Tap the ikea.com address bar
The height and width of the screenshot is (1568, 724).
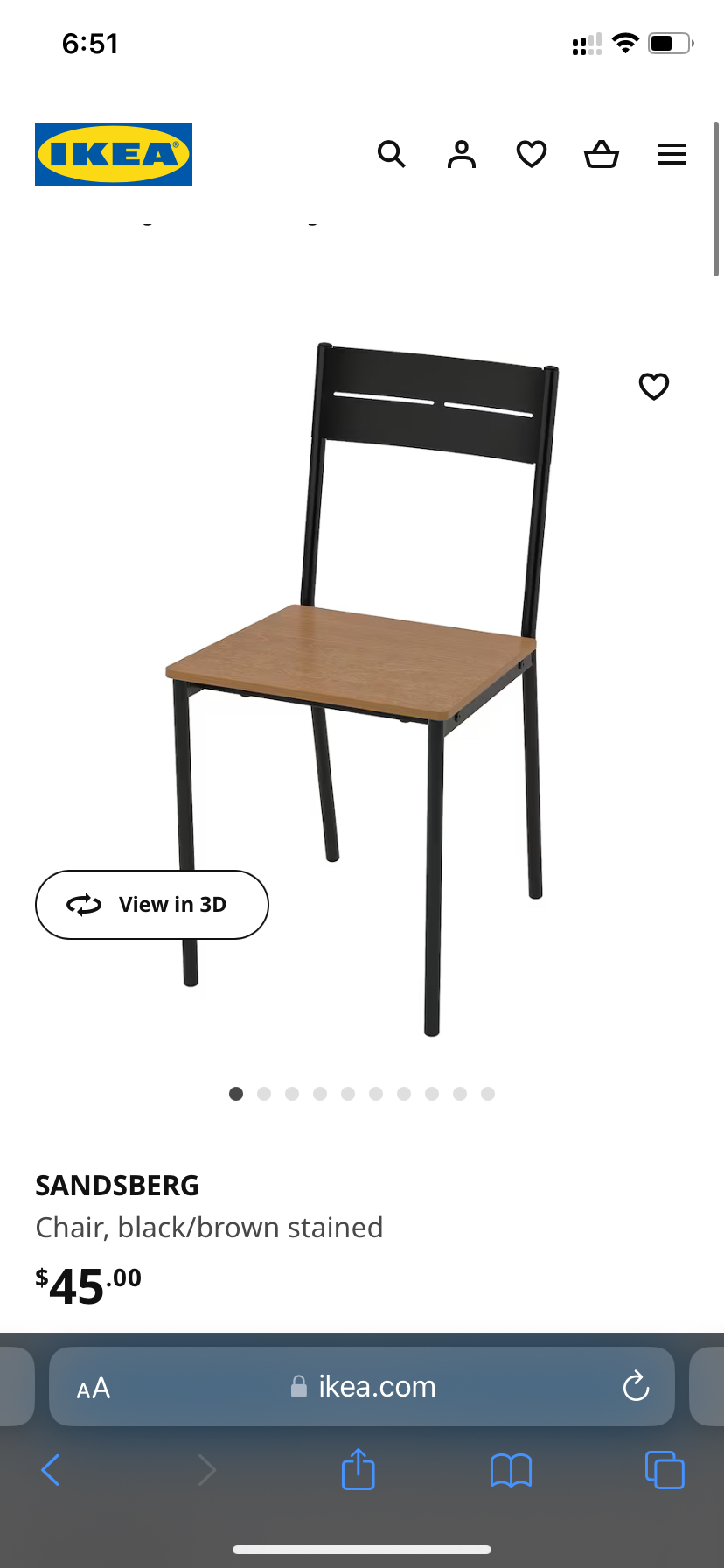[363, 1387]
